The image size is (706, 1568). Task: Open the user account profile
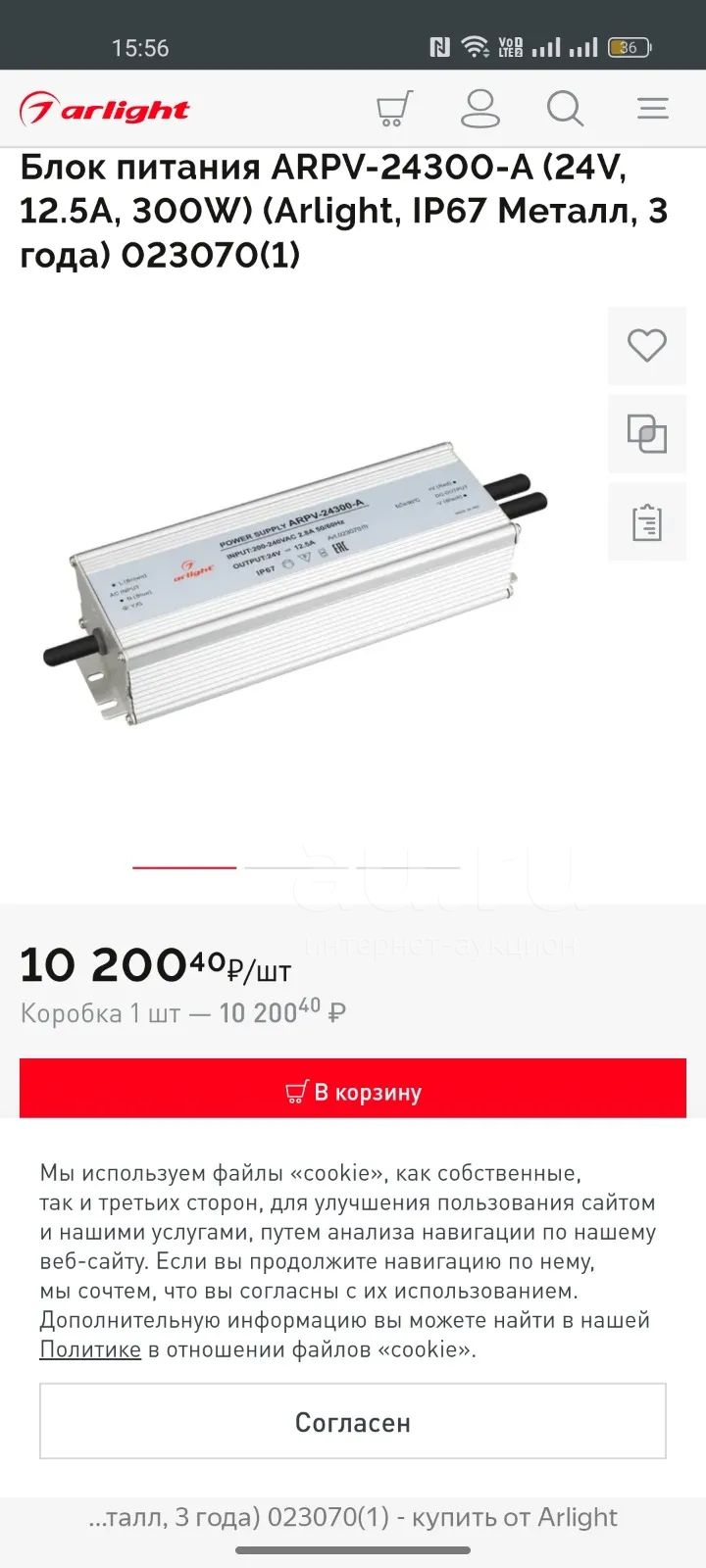480,109
